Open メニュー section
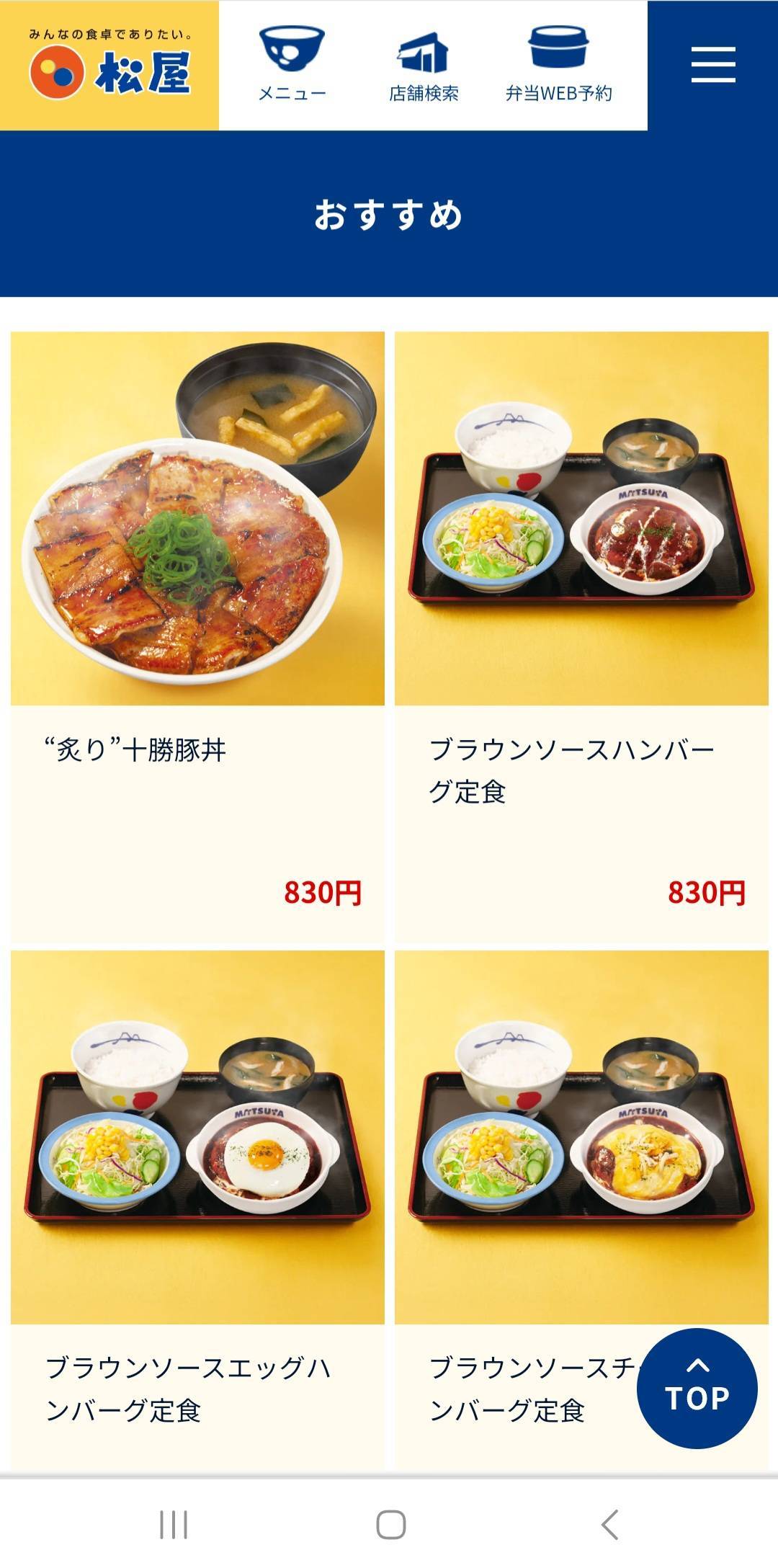Viewport: 778px width, 1568px height. click(292, 65)
